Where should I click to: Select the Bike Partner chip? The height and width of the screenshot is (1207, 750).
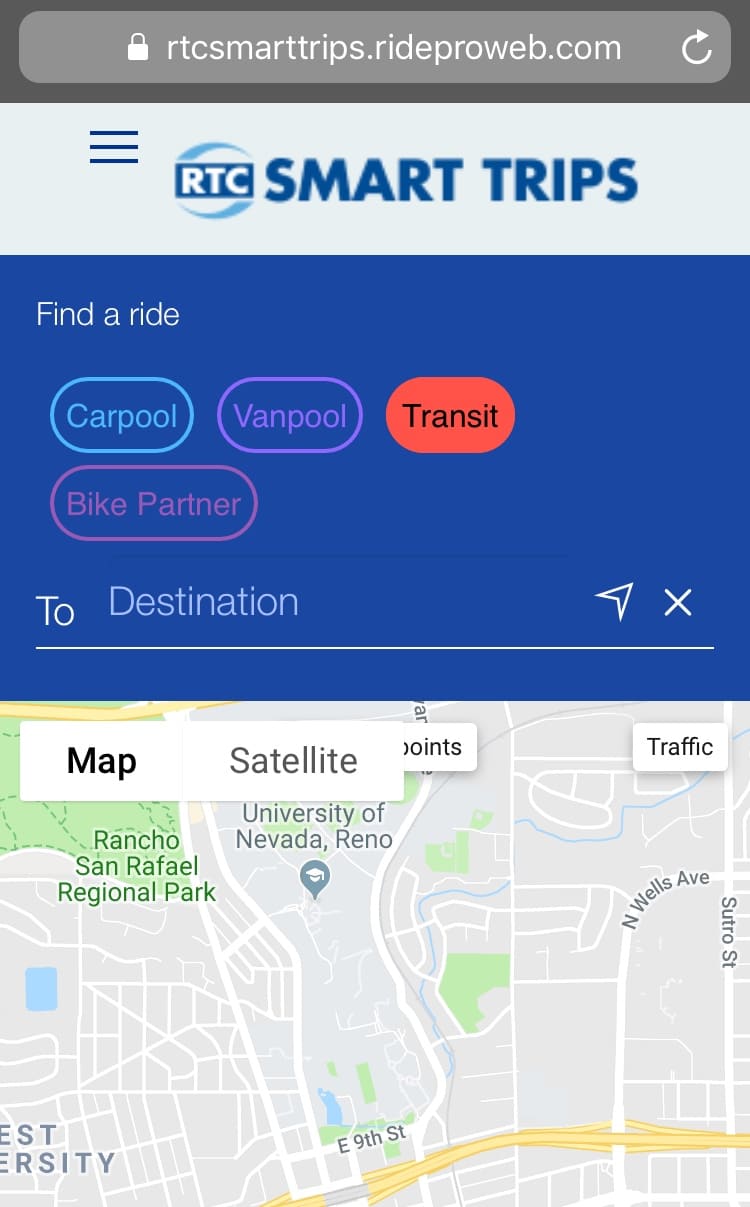tap(154, 503)
